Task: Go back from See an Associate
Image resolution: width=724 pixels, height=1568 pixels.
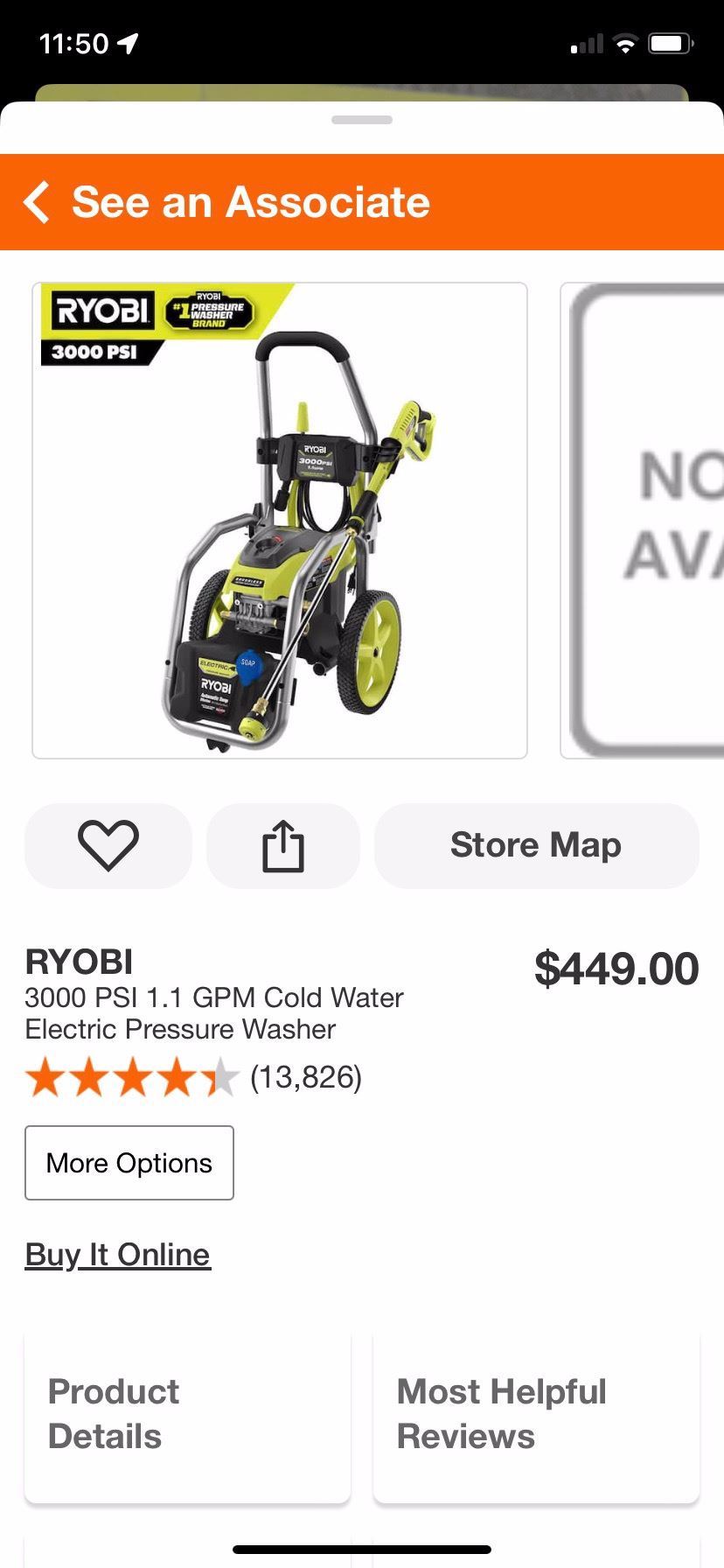Action: coord(37,202)
